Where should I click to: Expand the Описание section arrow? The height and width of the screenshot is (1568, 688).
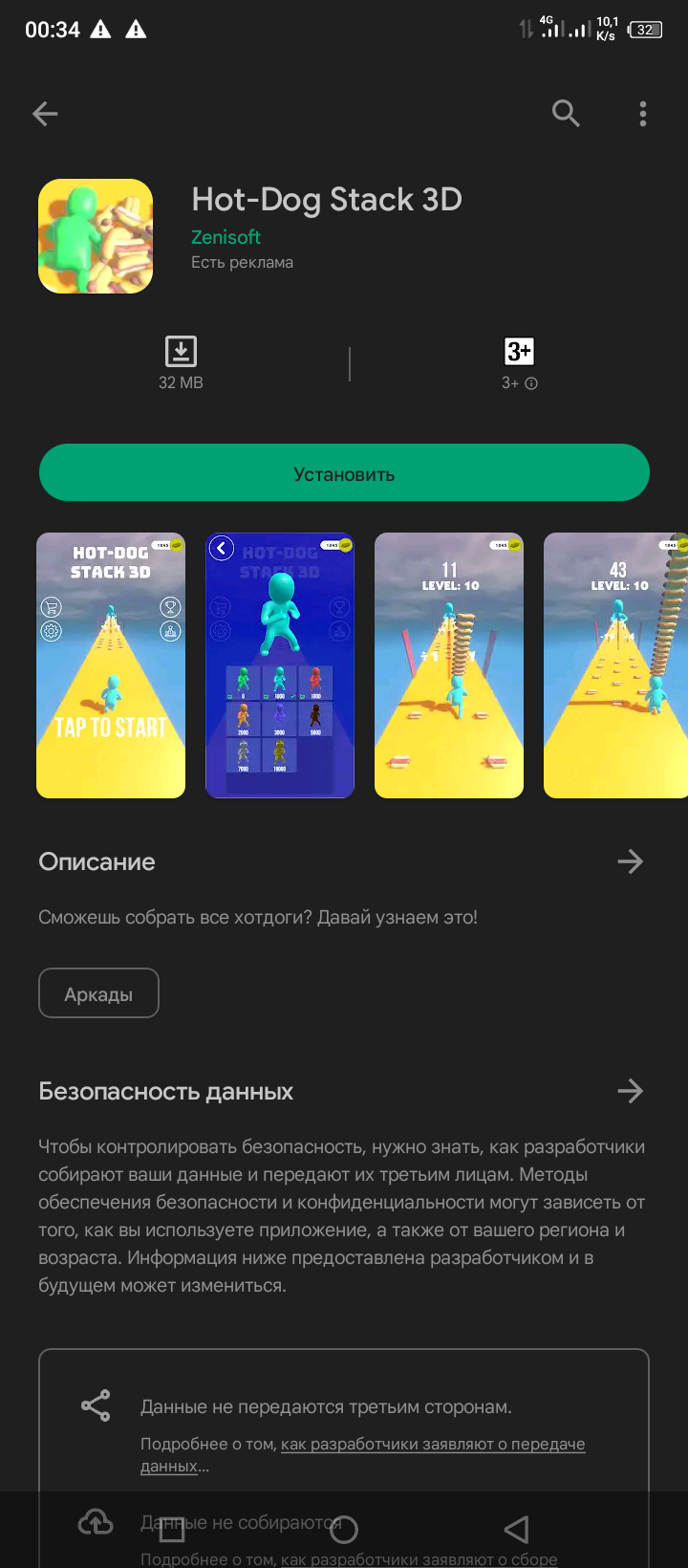(x=630, y=862)
